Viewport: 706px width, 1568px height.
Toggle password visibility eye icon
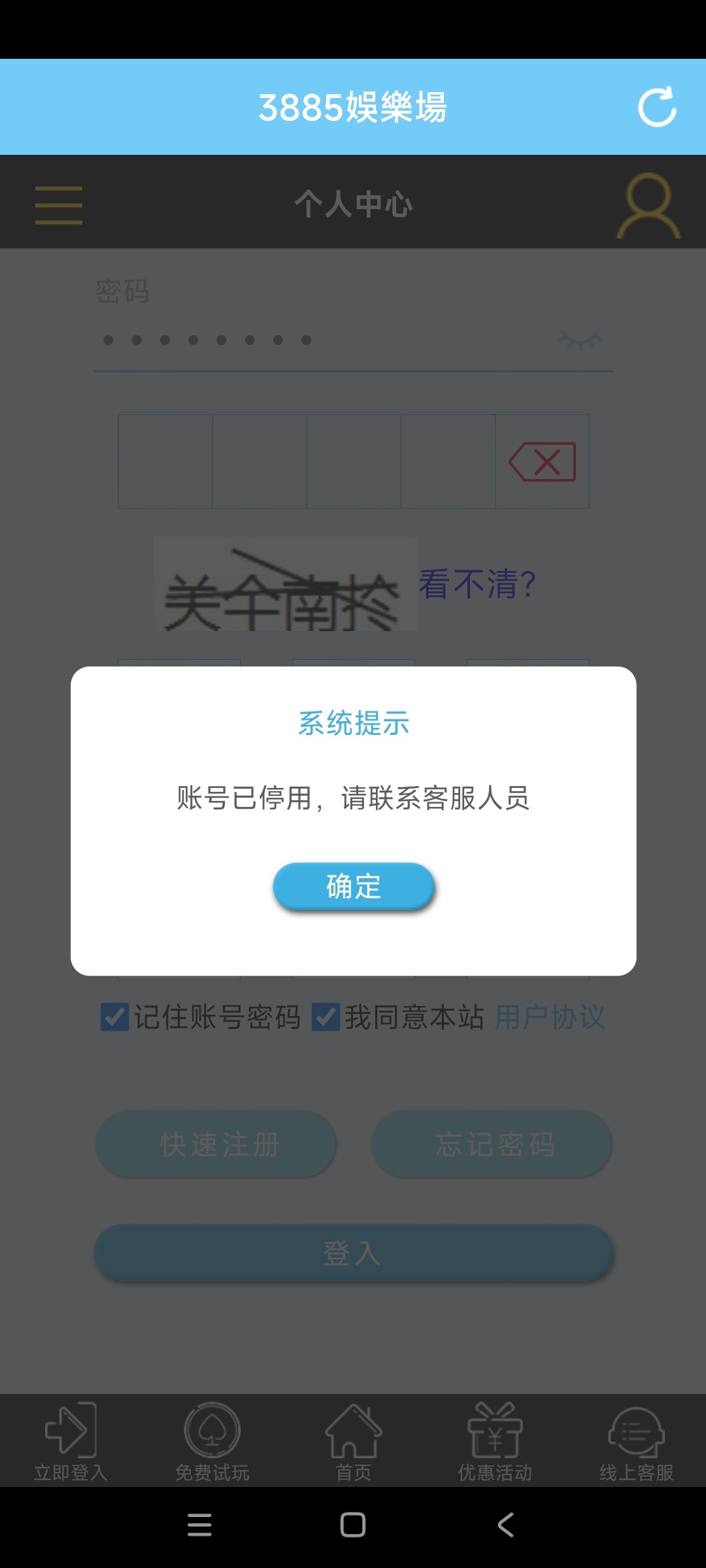[x=579, y=340]
